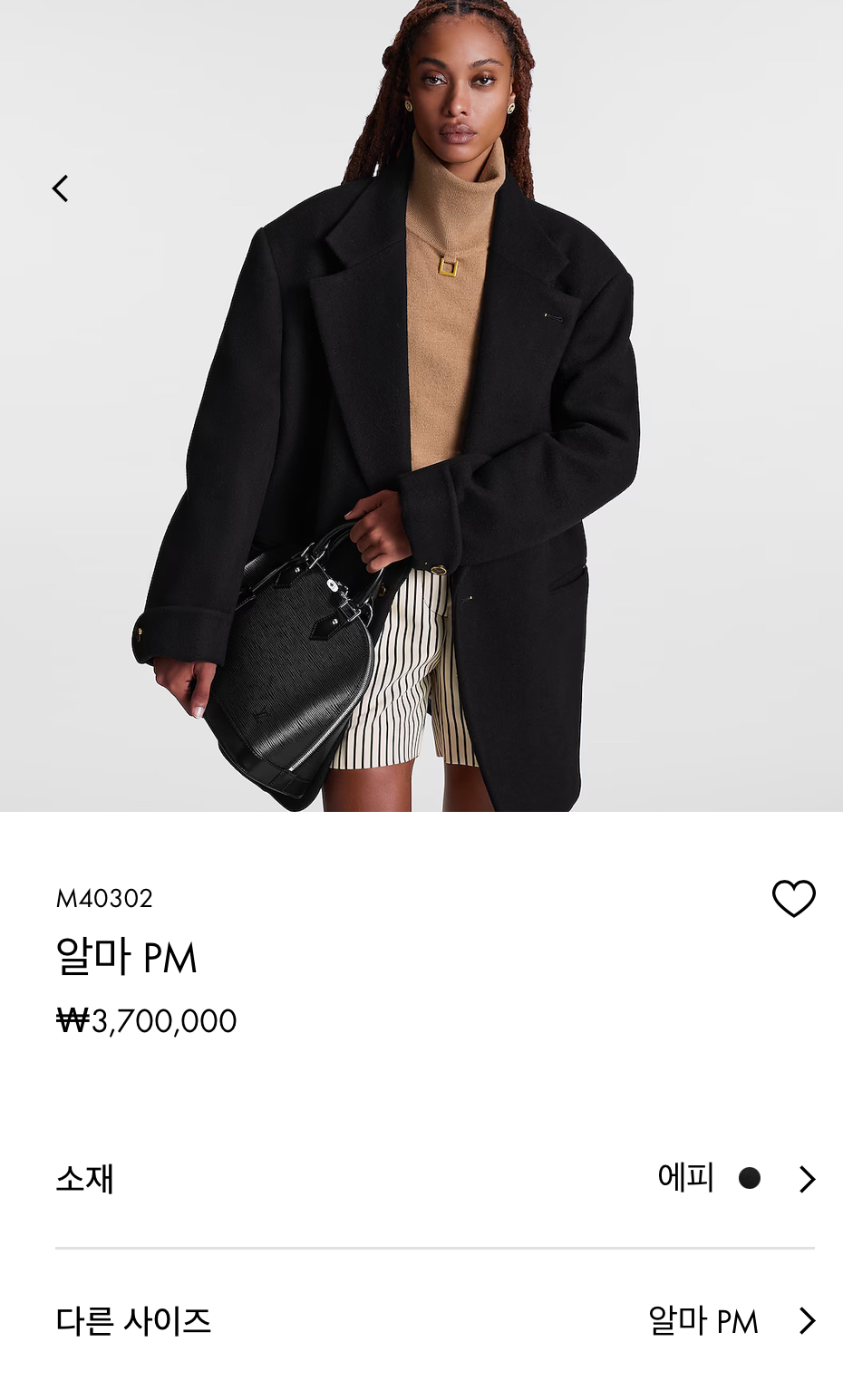The width and height of the screenshot is (843, 1400).
Task: Tap the product photo of the model
Action: 421,408
